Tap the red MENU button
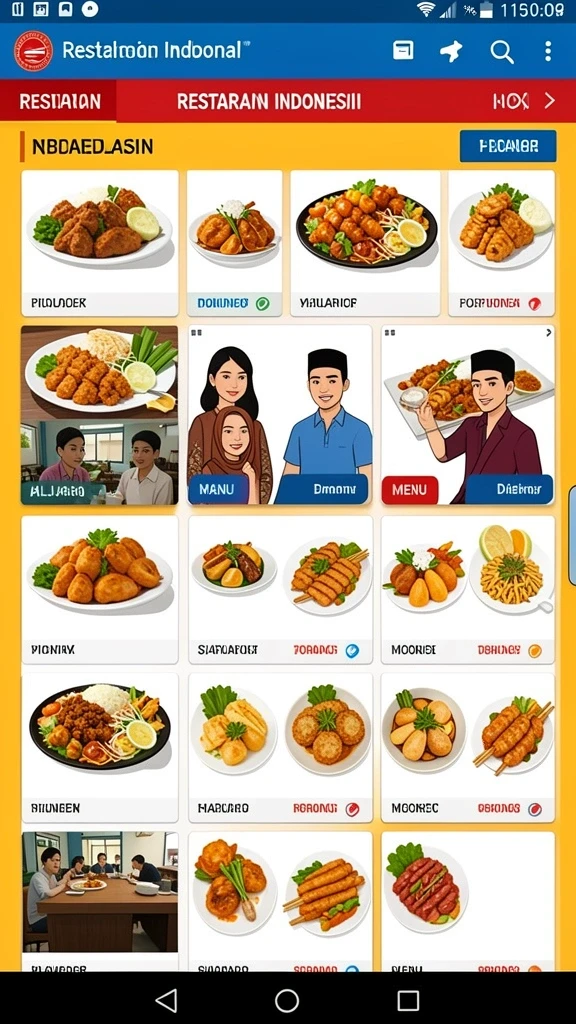Image resolution: width=576 pixels, height=1024 pixels. point(409,490)
